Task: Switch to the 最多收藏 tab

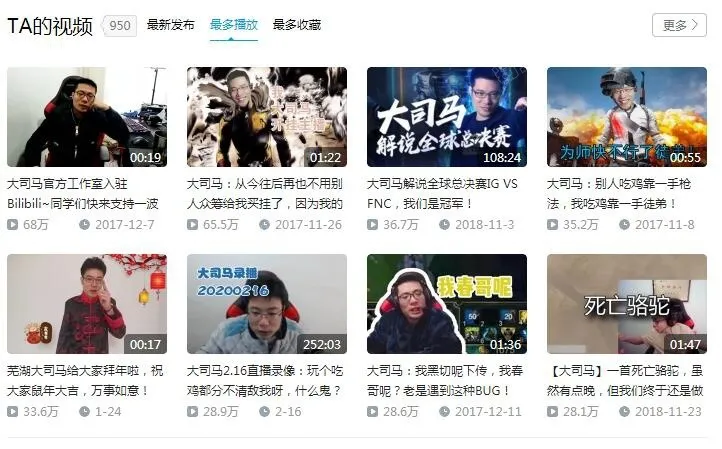Action: pyautogui.click(x=297, y=25)
